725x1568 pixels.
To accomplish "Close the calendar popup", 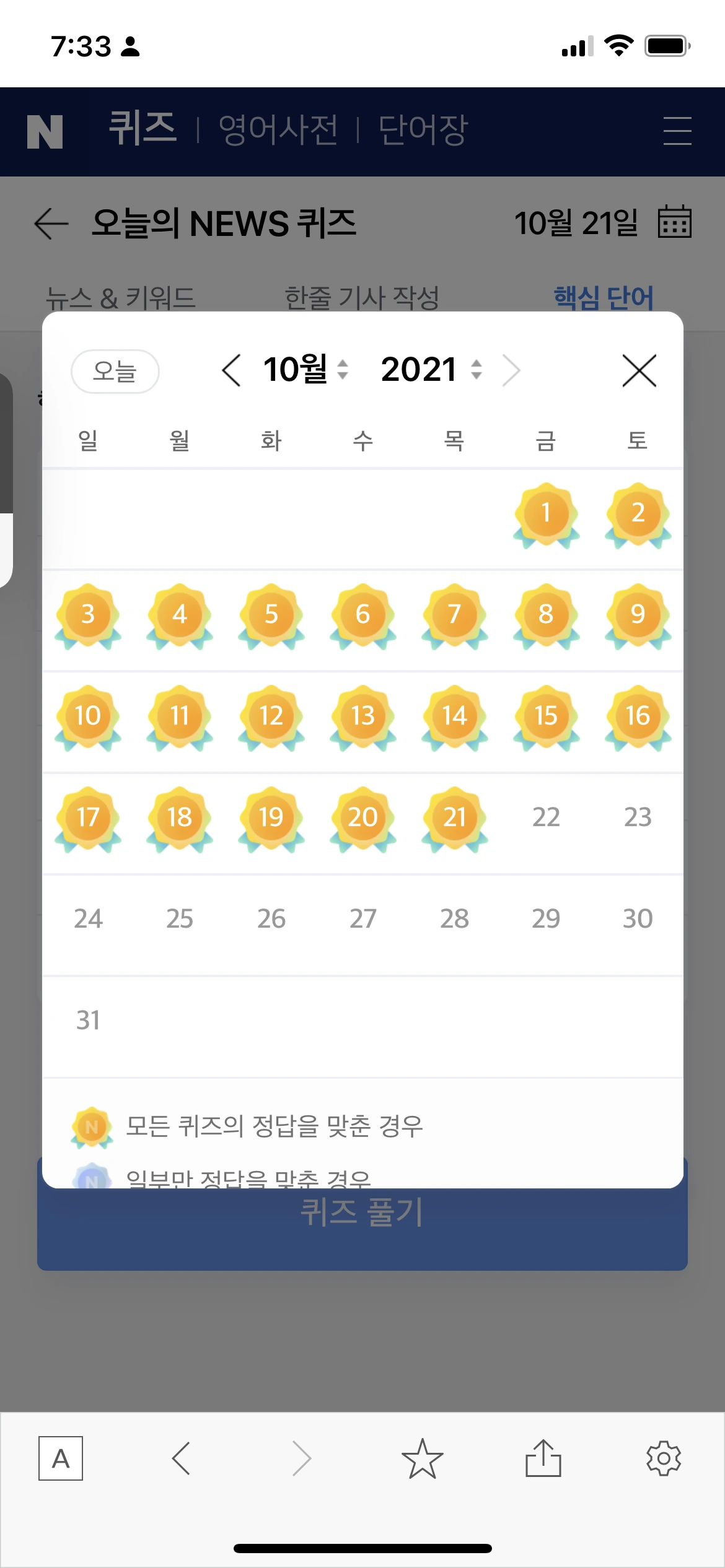I will click(x=639, y=371).
